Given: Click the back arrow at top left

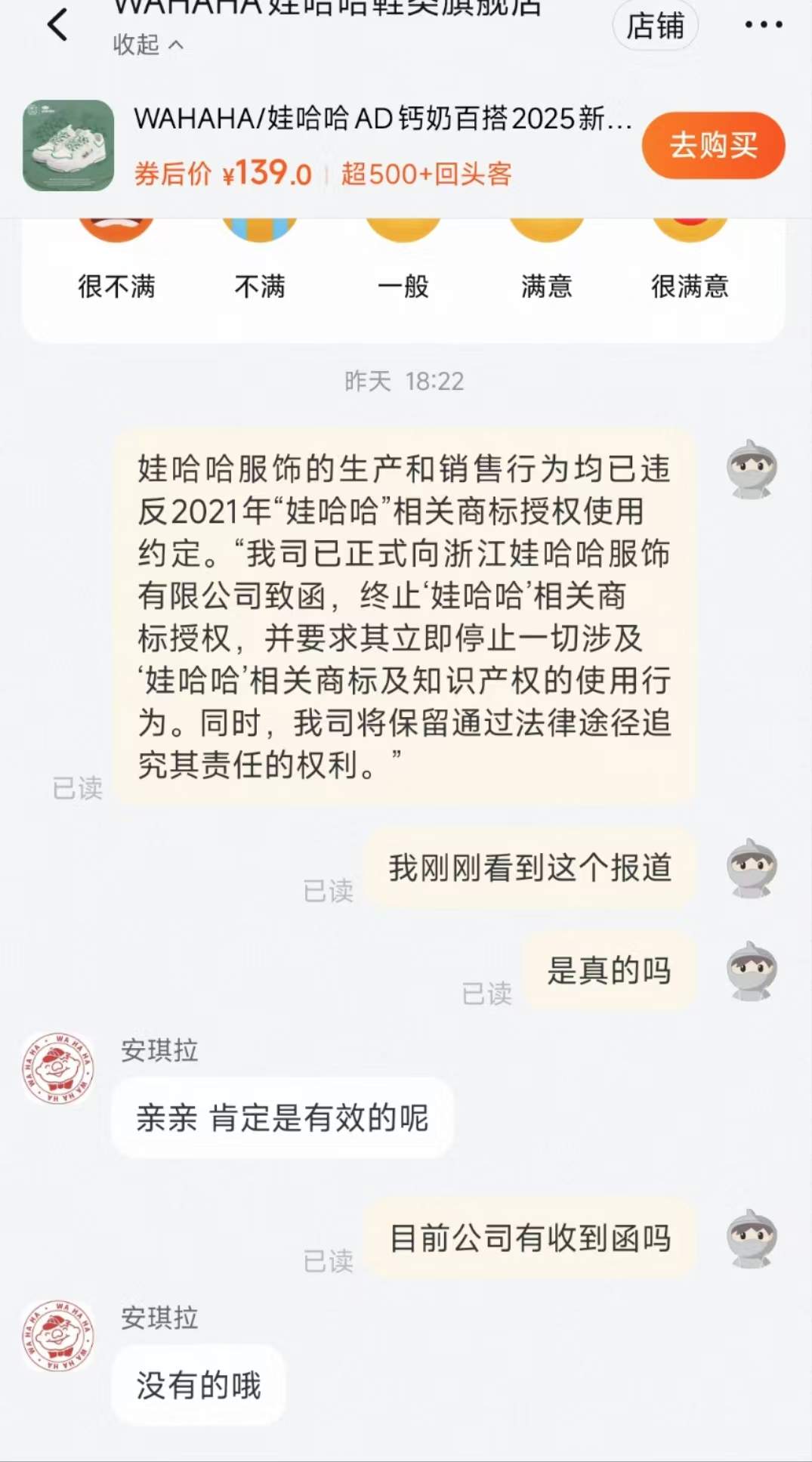Looking at the screenshot, I should pyautogui.click(x=57, y=24).
